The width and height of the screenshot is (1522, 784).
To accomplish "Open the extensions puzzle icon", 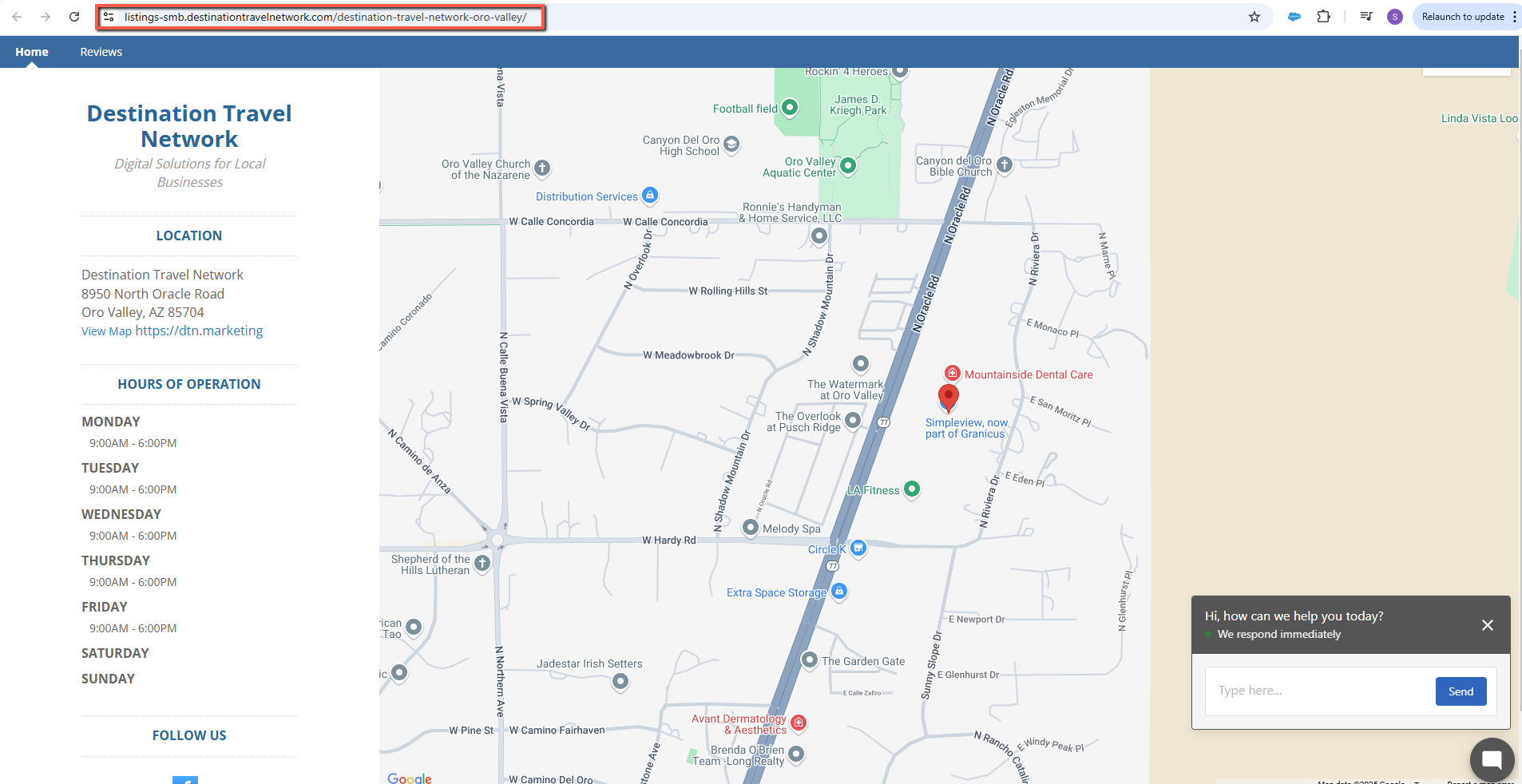I will [1323, 17].
